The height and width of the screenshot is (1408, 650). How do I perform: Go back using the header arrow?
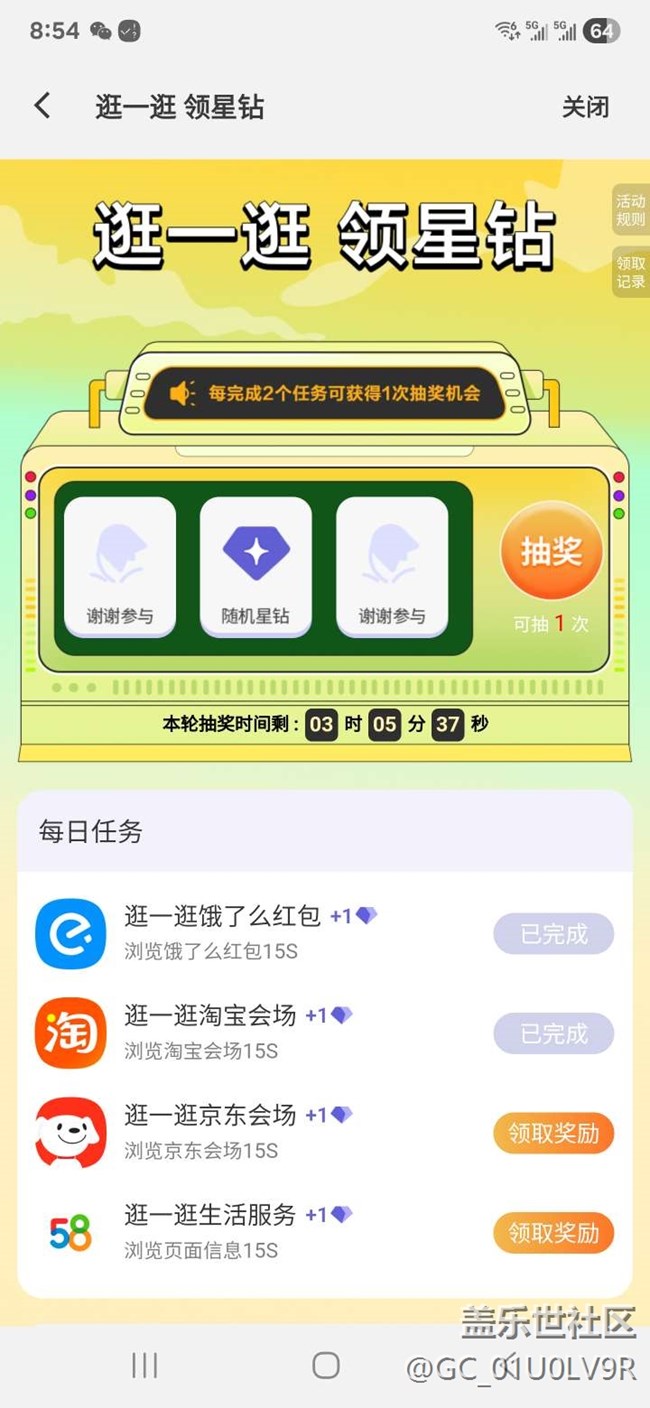pos(42,106)
